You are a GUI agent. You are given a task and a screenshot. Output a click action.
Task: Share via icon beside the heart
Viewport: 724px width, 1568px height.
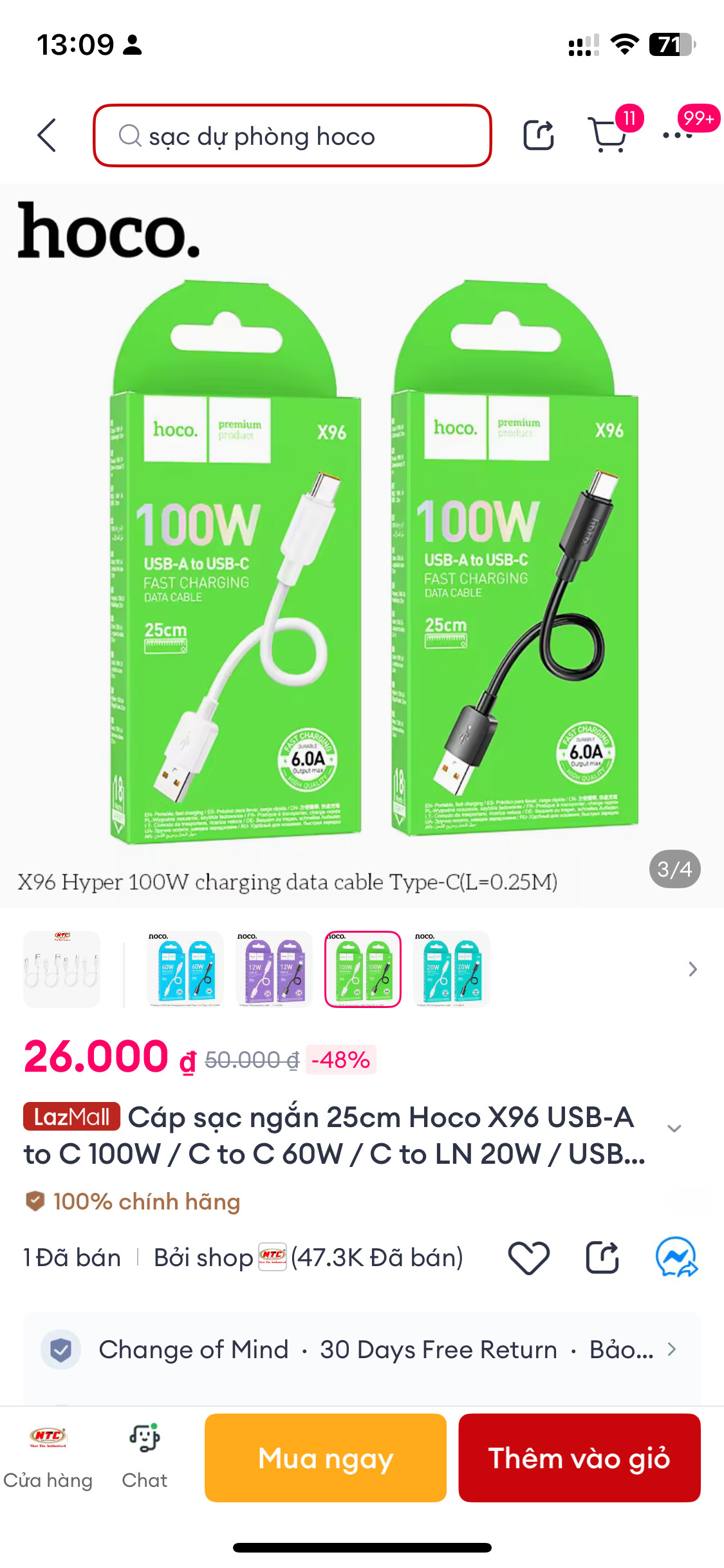[602, 1258]
